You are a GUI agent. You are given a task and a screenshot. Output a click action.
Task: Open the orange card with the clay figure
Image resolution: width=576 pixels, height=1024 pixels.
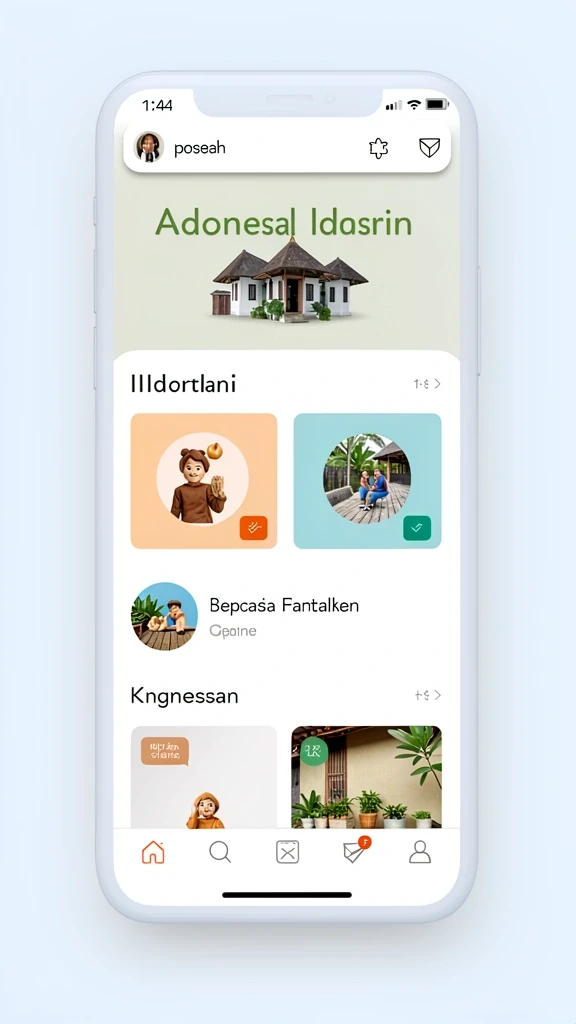click(x=204, y=481)
